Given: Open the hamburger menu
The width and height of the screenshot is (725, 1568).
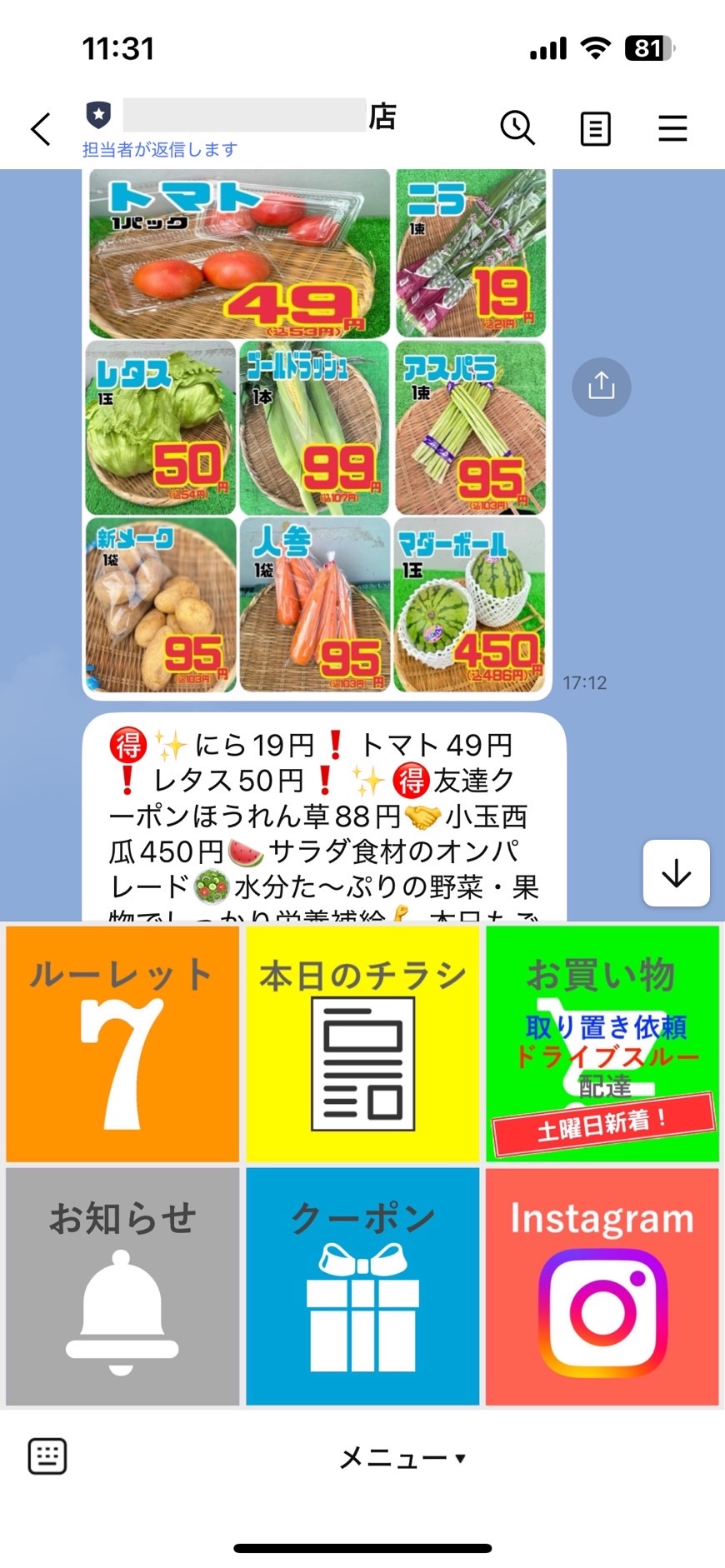Looking at the screenshot, I should pyautogui.click(x=672, y=128).
